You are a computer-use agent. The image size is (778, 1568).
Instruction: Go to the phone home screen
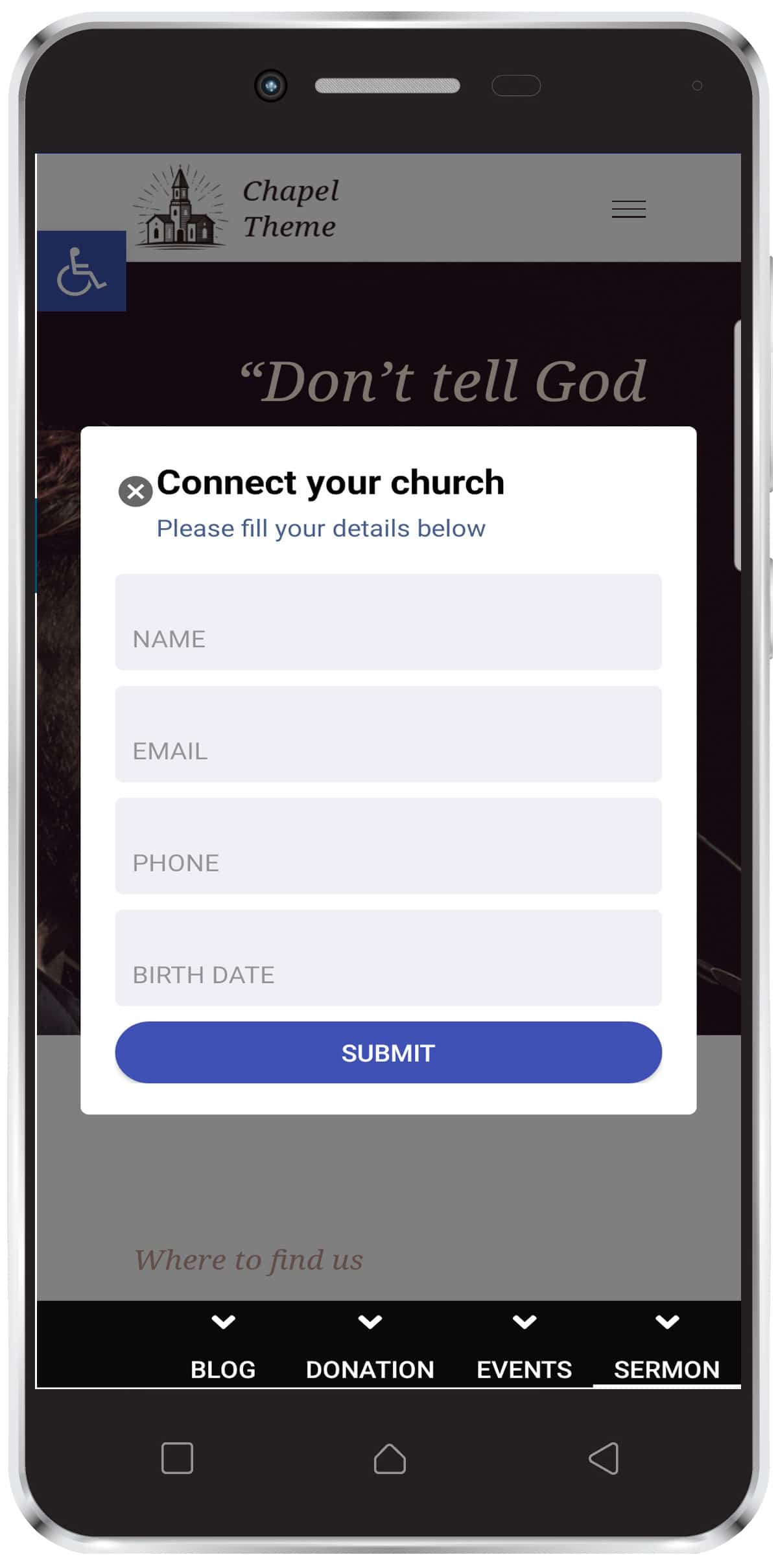390,1458
